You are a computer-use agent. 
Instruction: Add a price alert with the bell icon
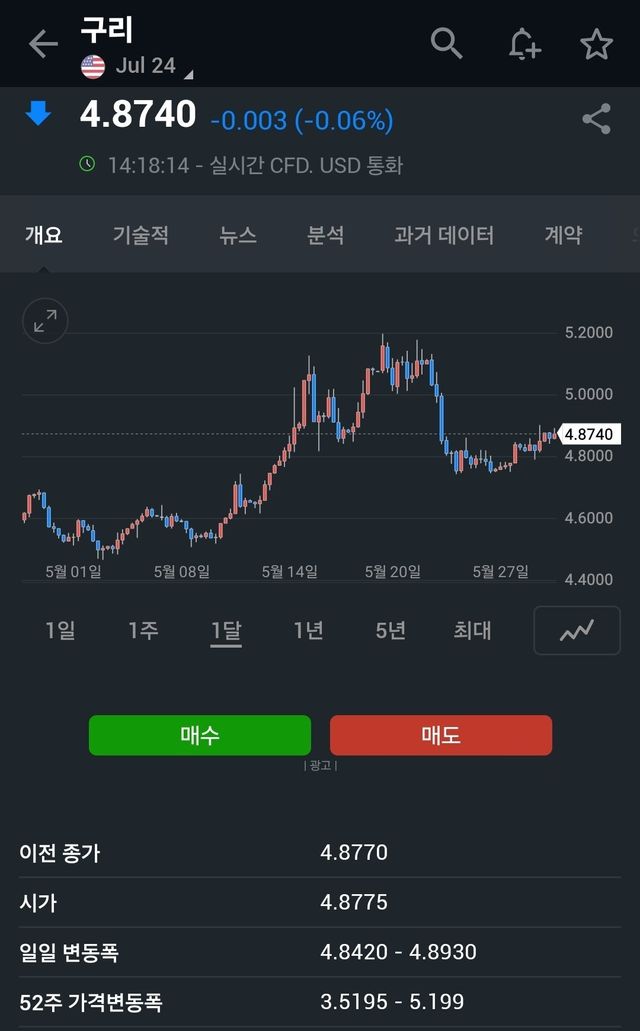pos(523,44)
